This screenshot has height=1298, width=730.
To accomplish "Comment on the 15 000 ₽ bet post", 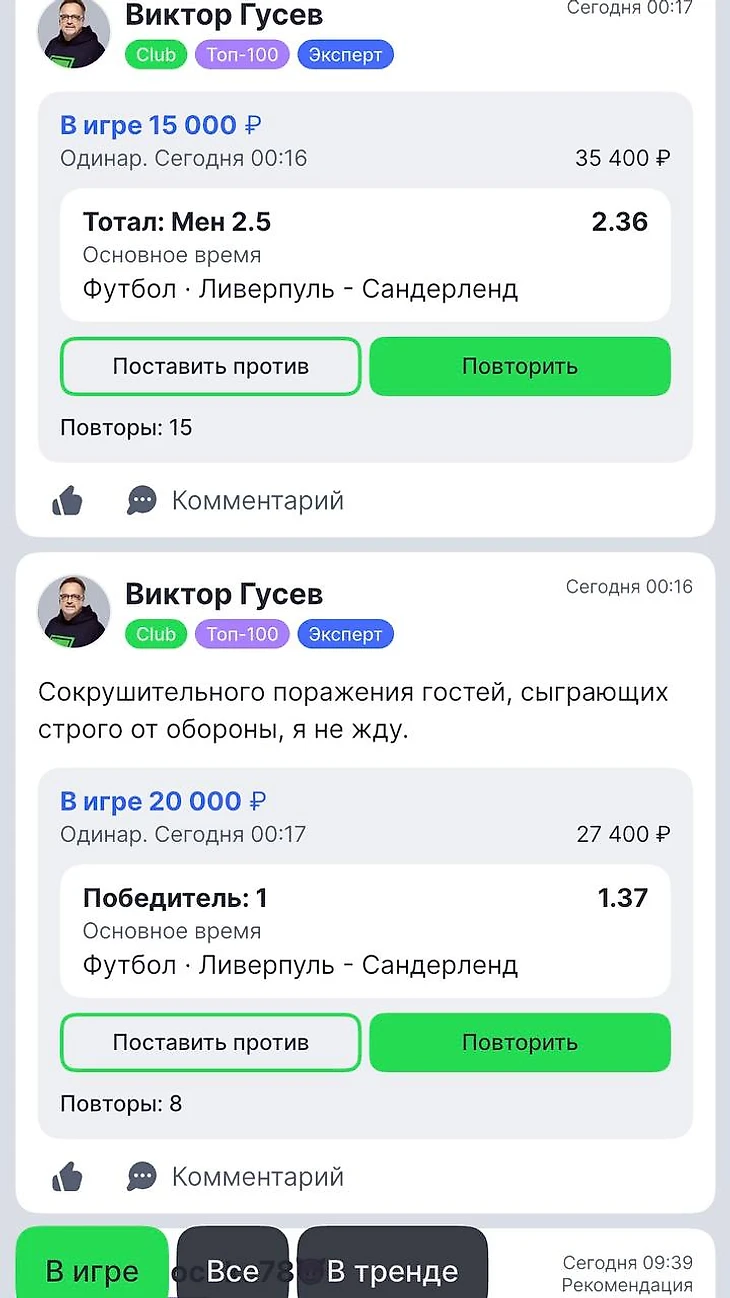I will pos(236,500).
